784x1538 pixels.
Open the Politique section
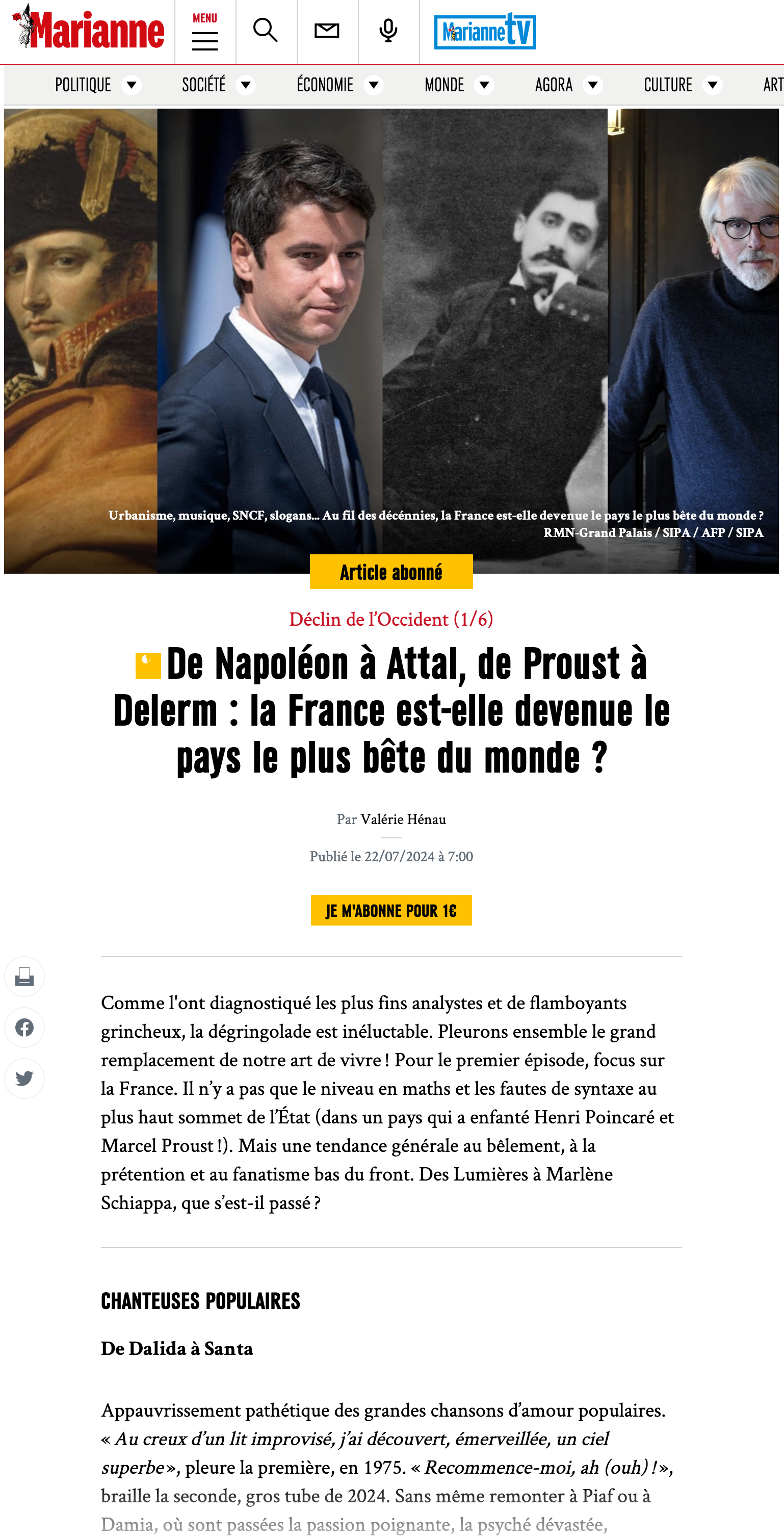point(83,85)
